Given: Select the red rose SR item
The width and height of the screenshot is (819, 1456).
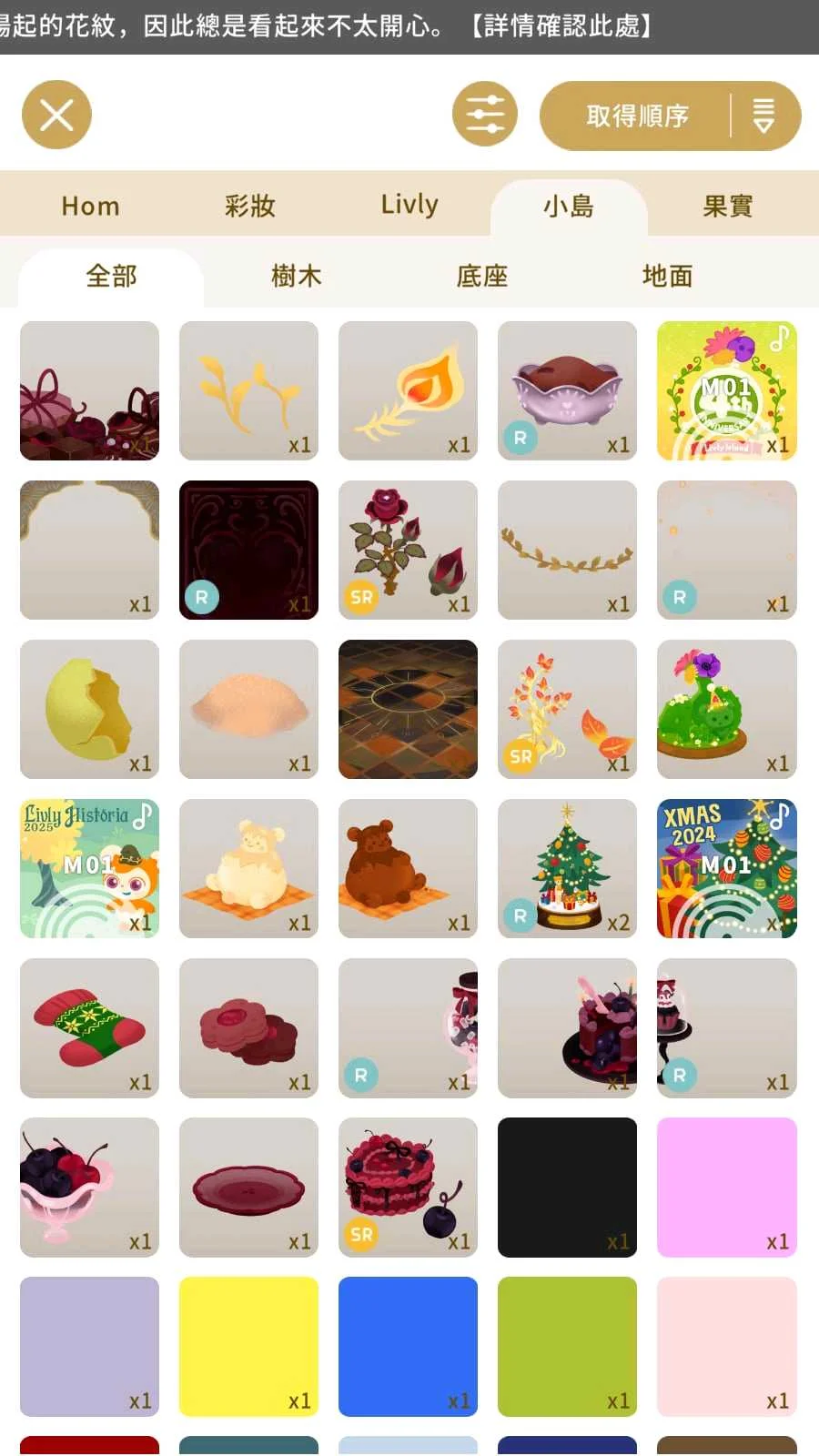Looking at the screenshot, I should [408, 550].
